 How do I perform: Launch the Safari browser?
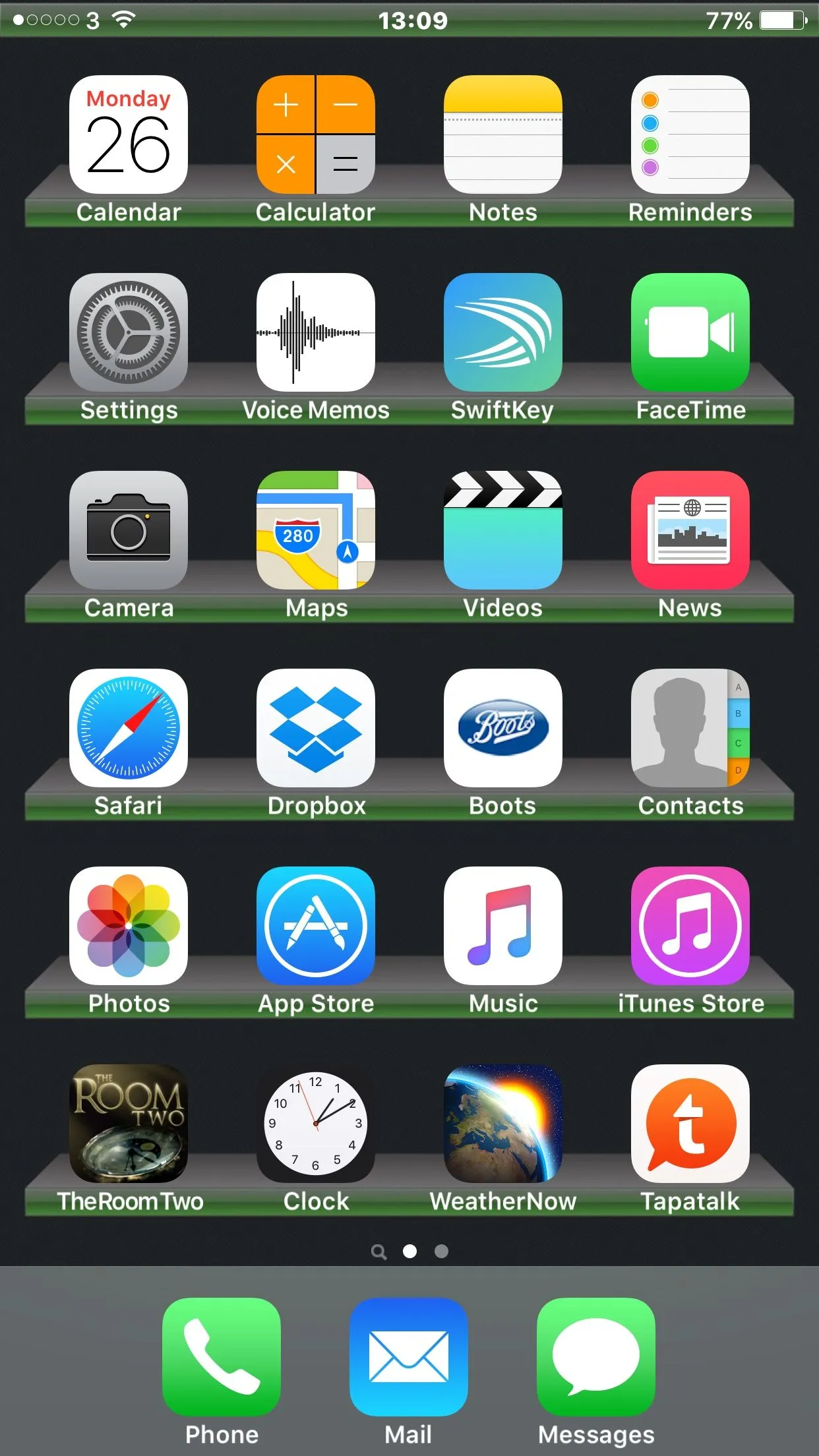coord(129,728)
